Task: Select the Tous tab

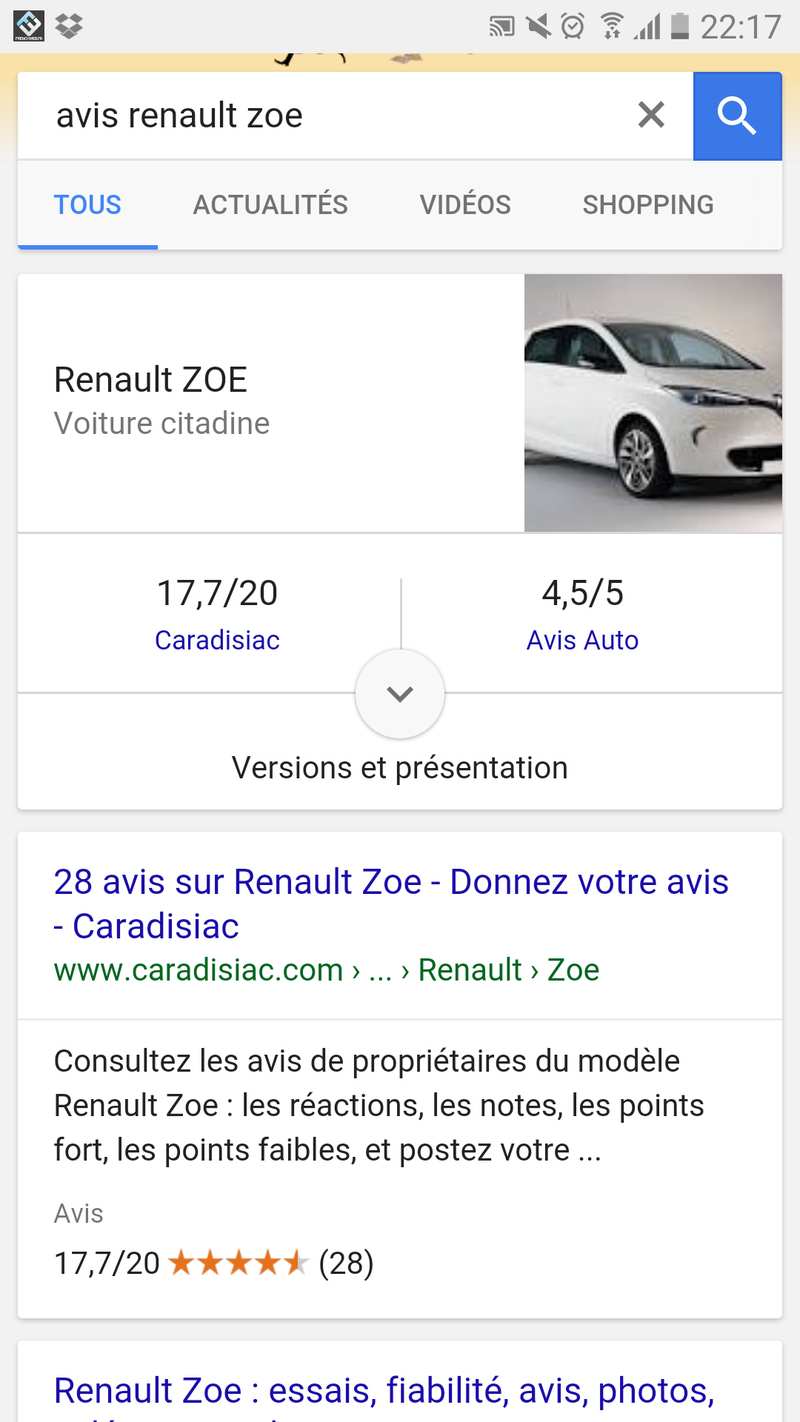Action: click(88, 205)
